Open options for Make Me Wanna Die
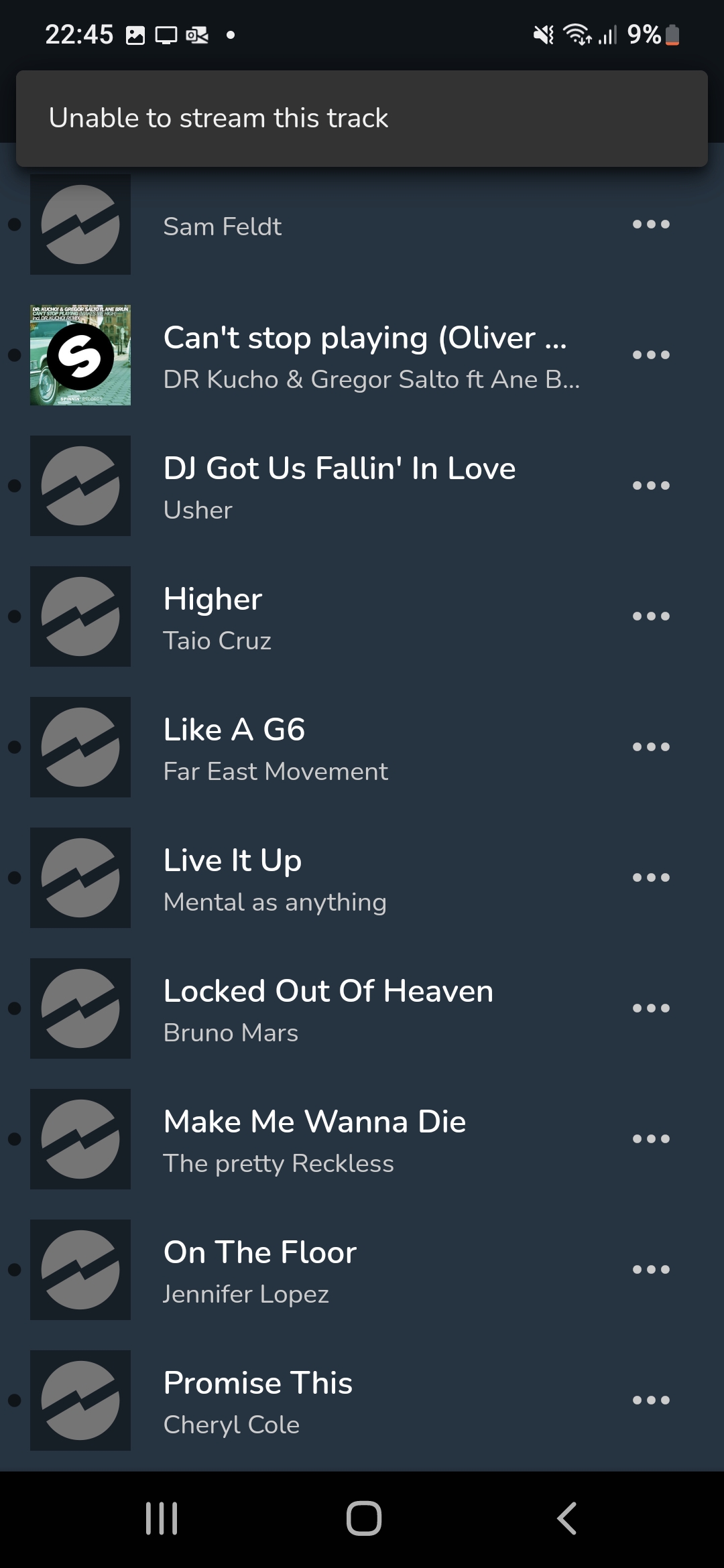724x1568 pixels. (651, 1139)
